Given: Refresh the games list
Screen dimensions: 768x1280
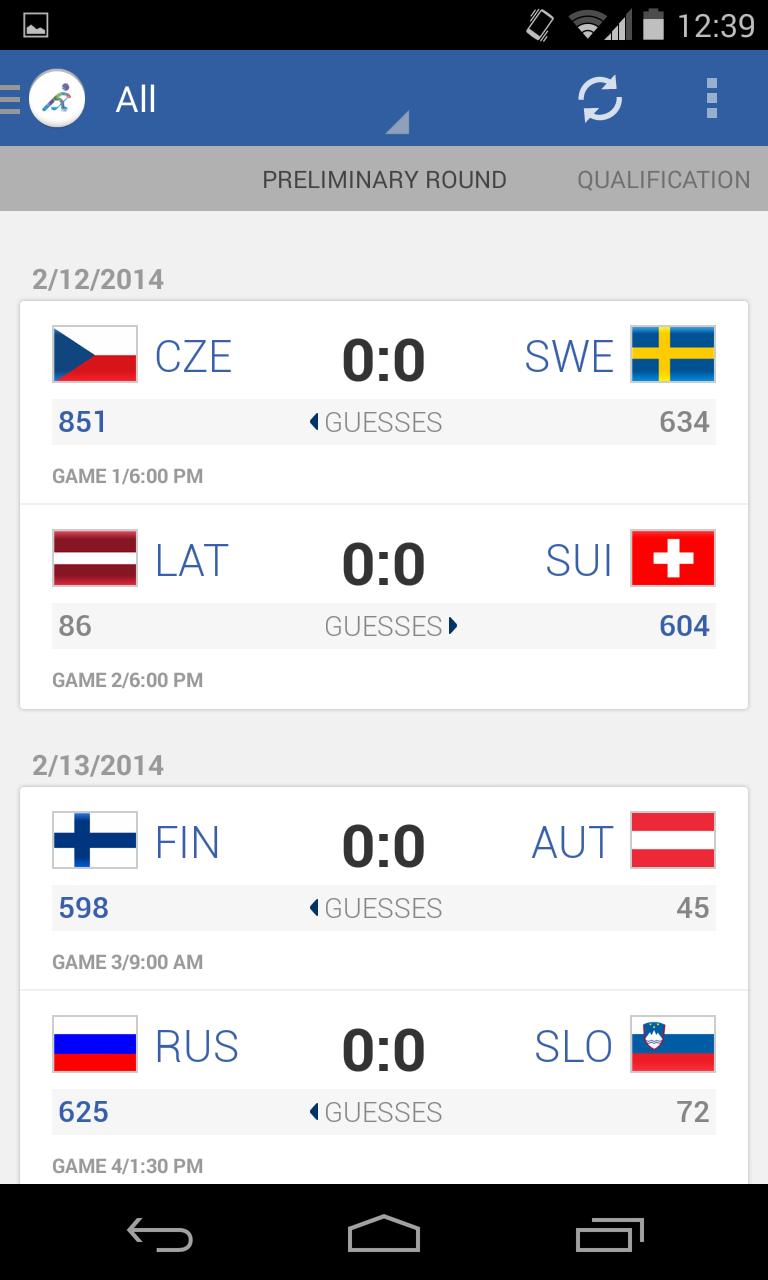Looking at the screenshot, I should tap(599, 98).
